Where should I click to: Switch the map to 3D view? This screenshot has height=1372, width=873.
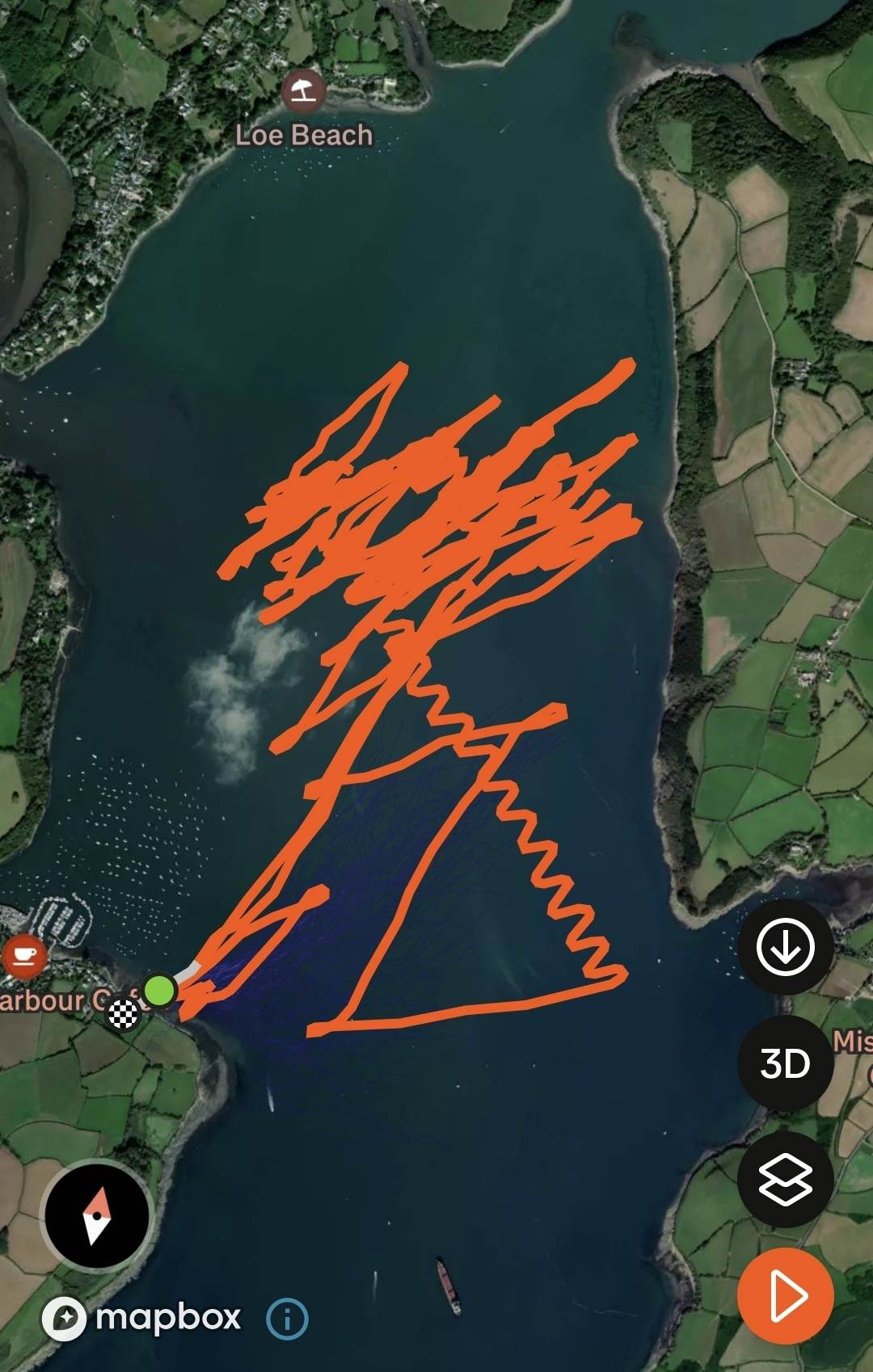785,1063
